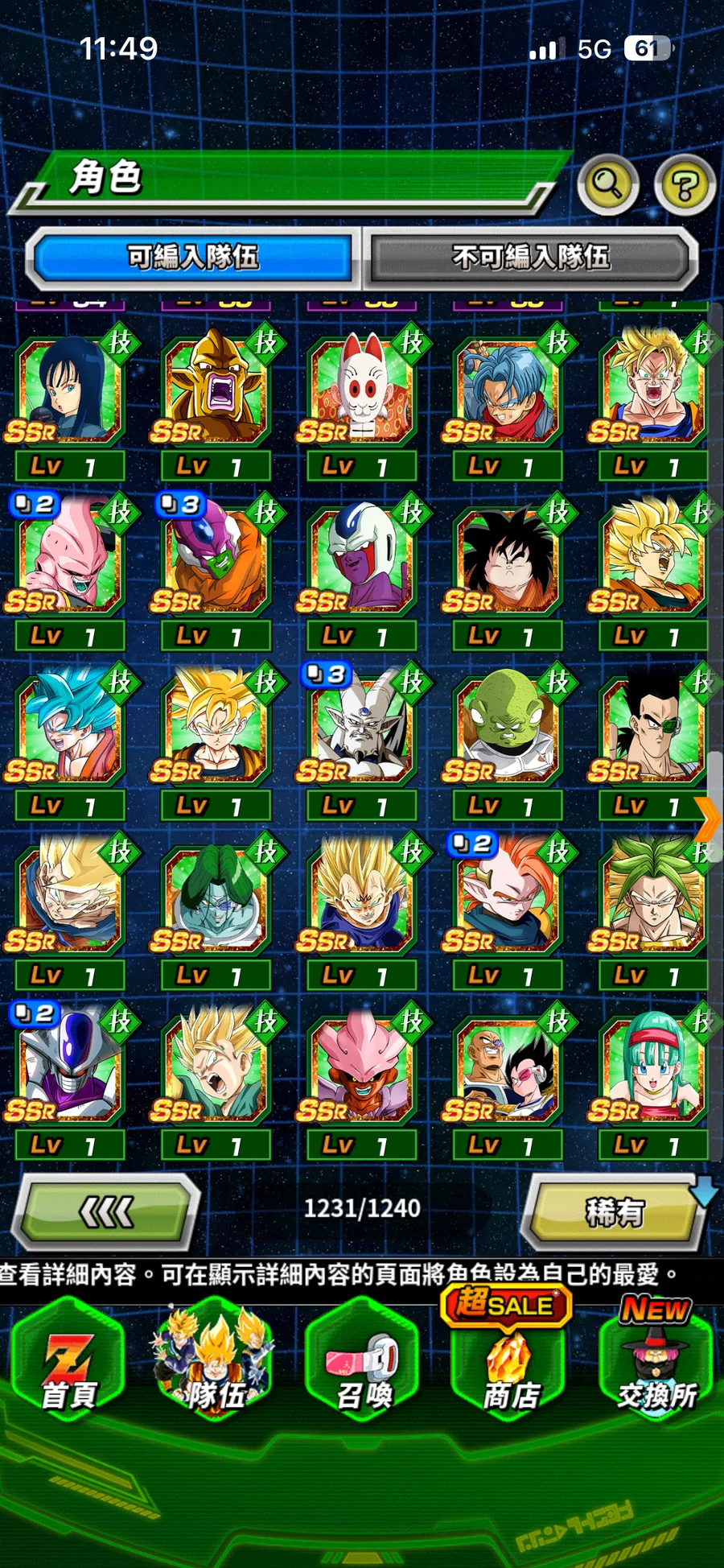Open the 稀有 sort button
This screenshot has width=724, height=1568.
[613, 1211]
